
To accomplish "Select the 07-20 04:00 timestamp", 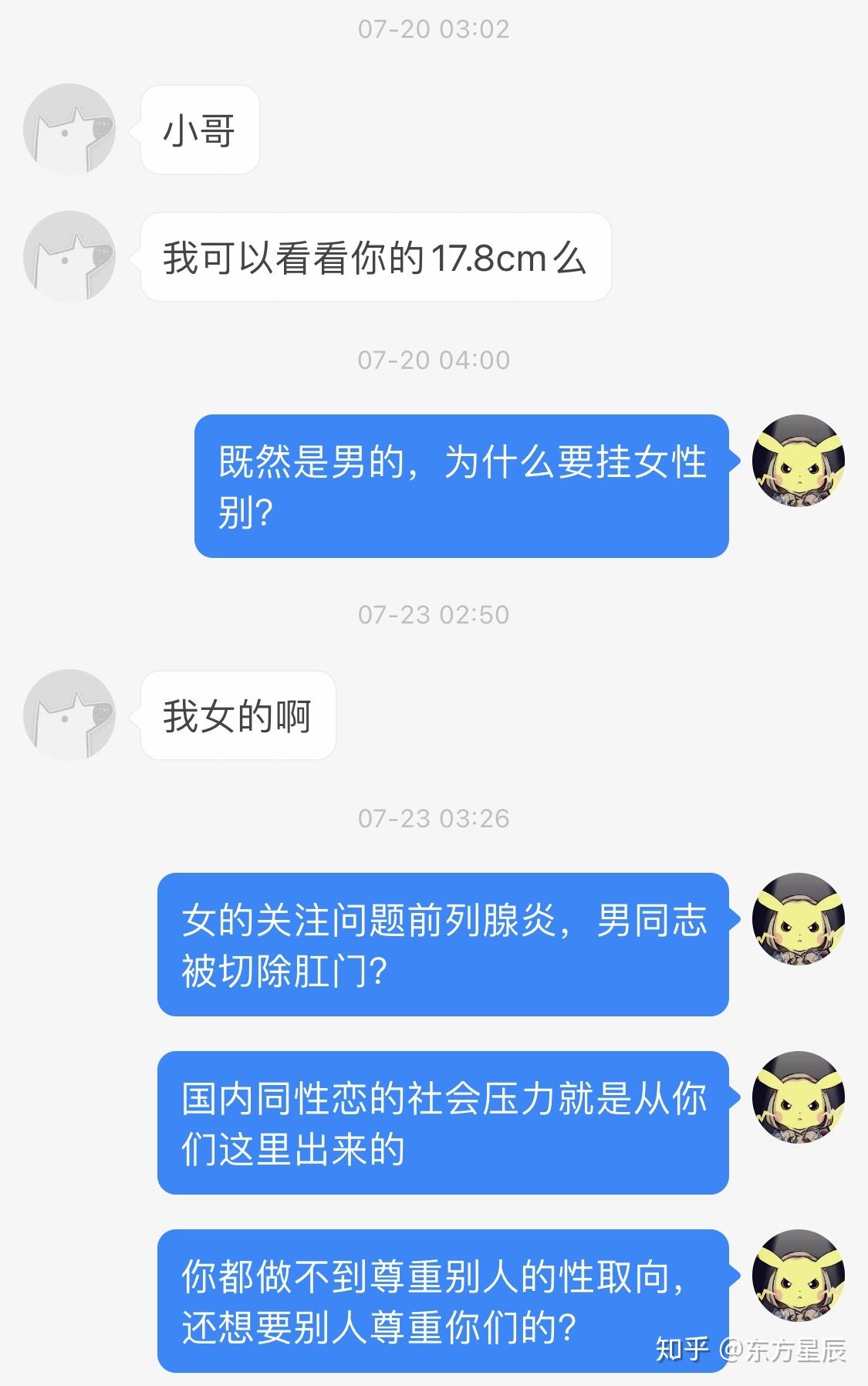I will 434,359.
